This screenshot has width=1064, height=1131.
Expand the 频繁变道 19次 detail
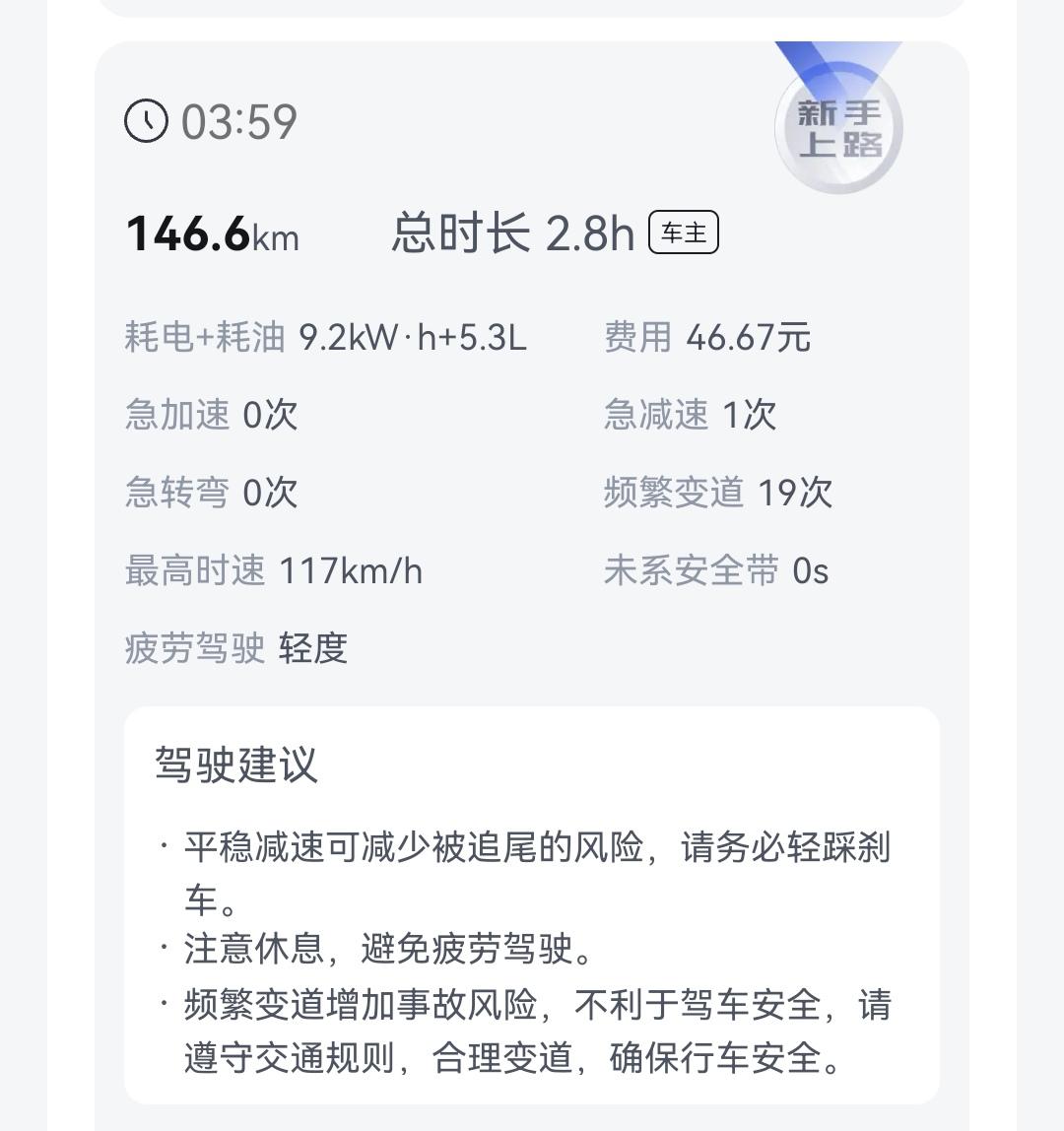coord(719,494)
